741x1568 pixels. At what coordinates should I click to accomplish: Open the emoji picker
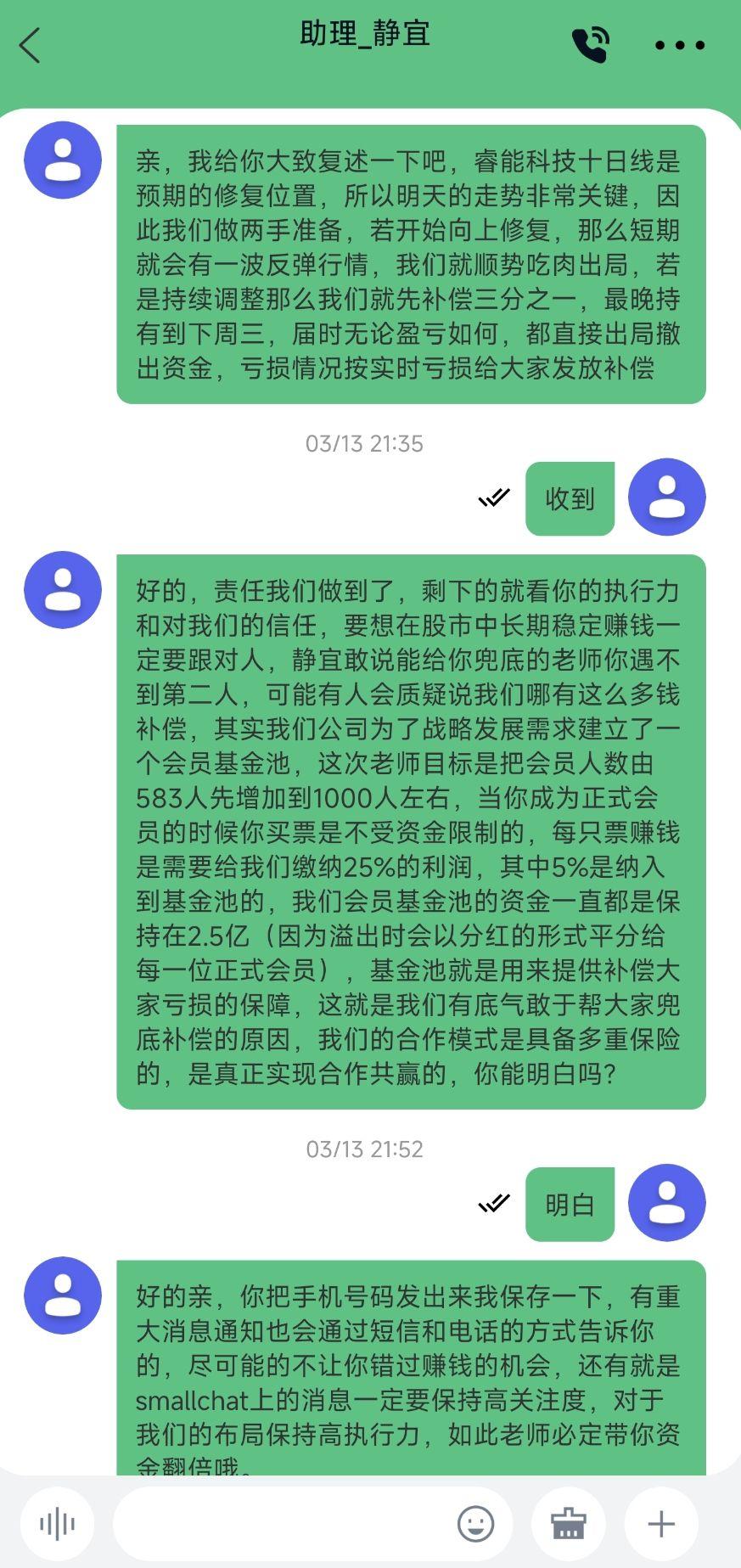tap(476, 1524)
